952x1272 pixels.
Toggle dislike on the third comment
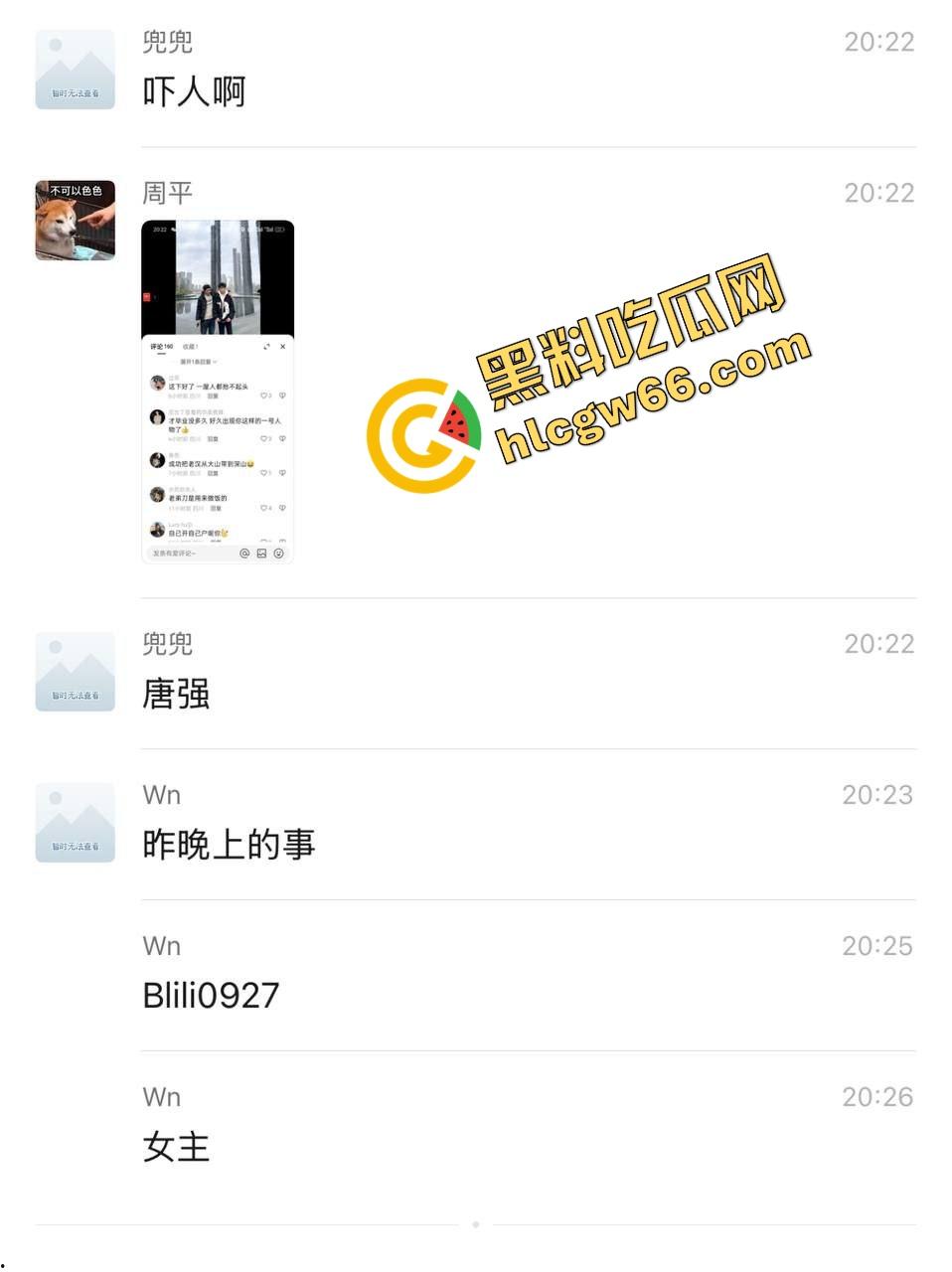click(282, 473)
